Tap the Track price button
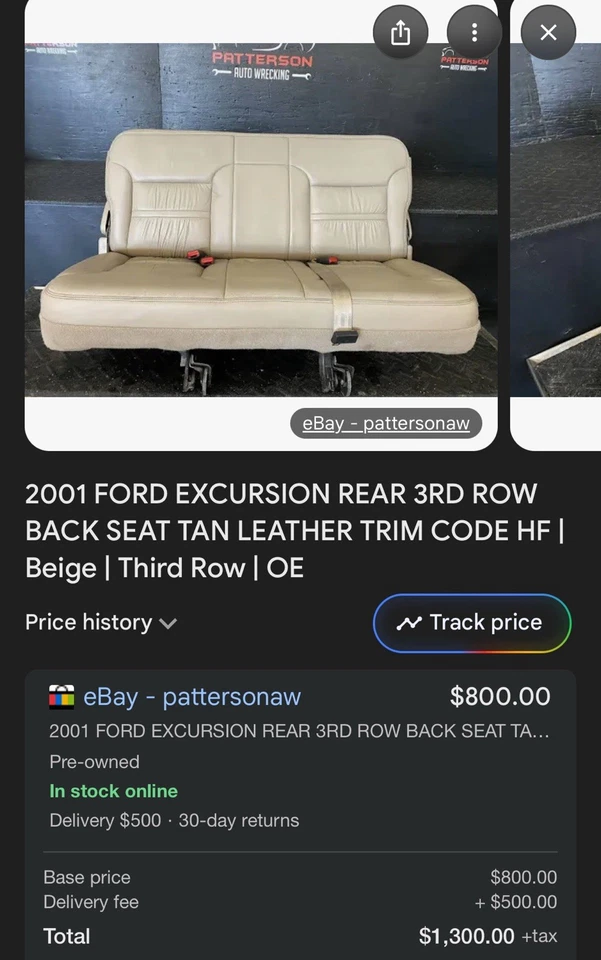The height and width of the screenshot is (960, 601). pos(472,623)
